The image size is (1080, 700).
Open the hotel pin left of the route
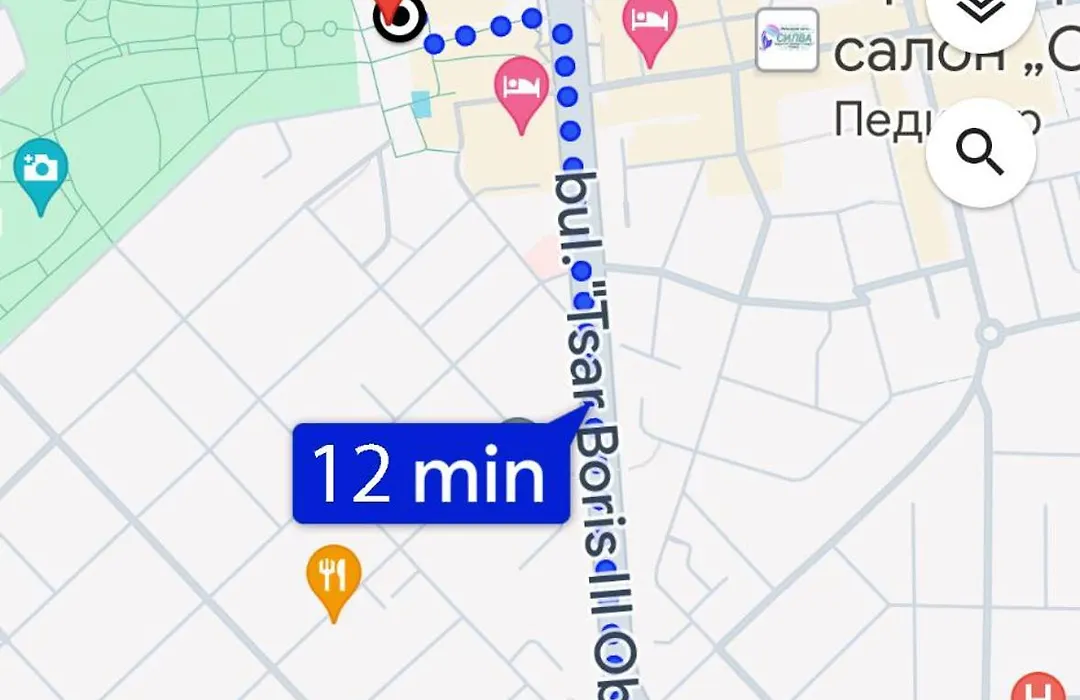pos(520,88)
